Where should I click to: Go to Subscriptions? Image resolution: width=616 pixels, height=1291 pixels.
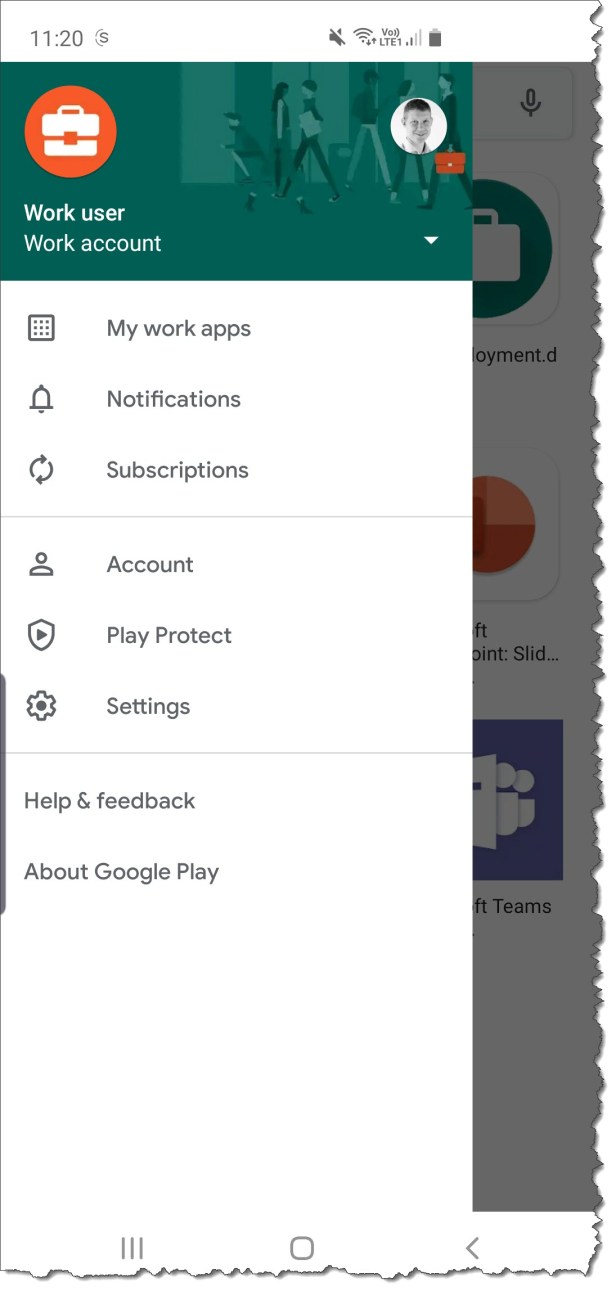tap(177, 470)
